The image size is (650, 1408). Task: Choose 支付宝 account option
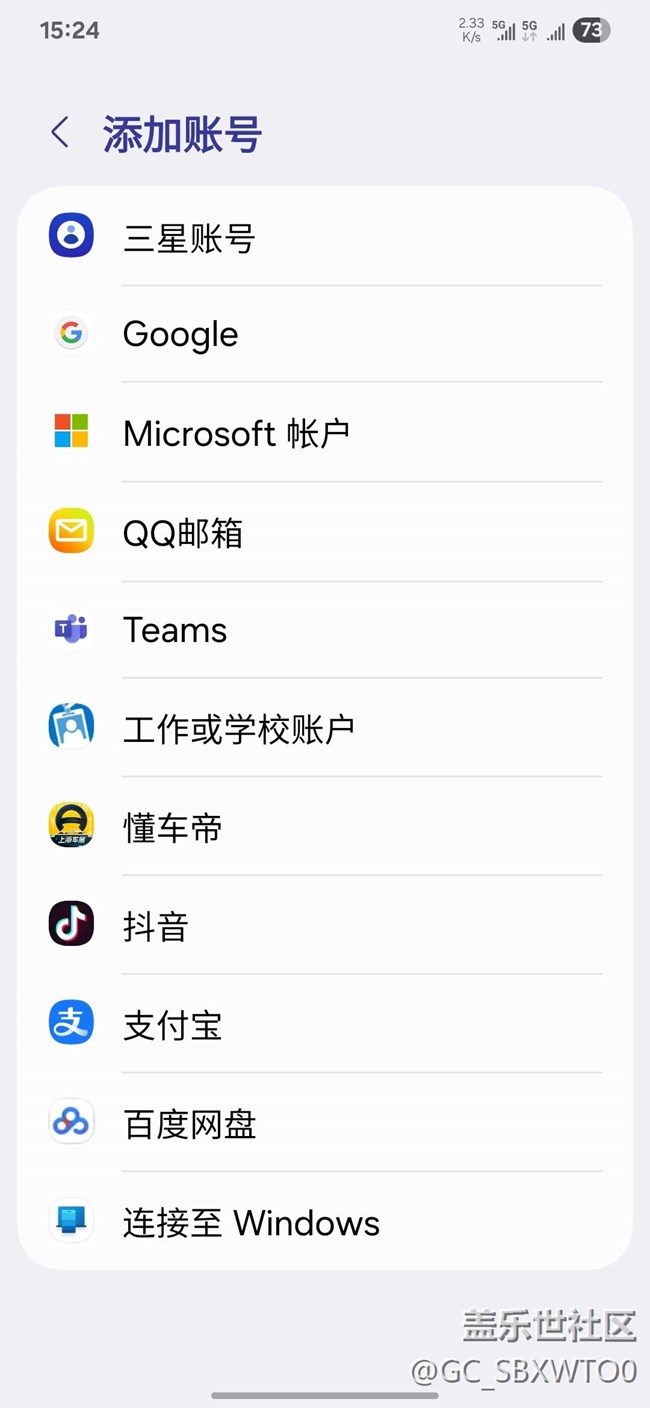pyautogui.click(x=325, y=1024)
